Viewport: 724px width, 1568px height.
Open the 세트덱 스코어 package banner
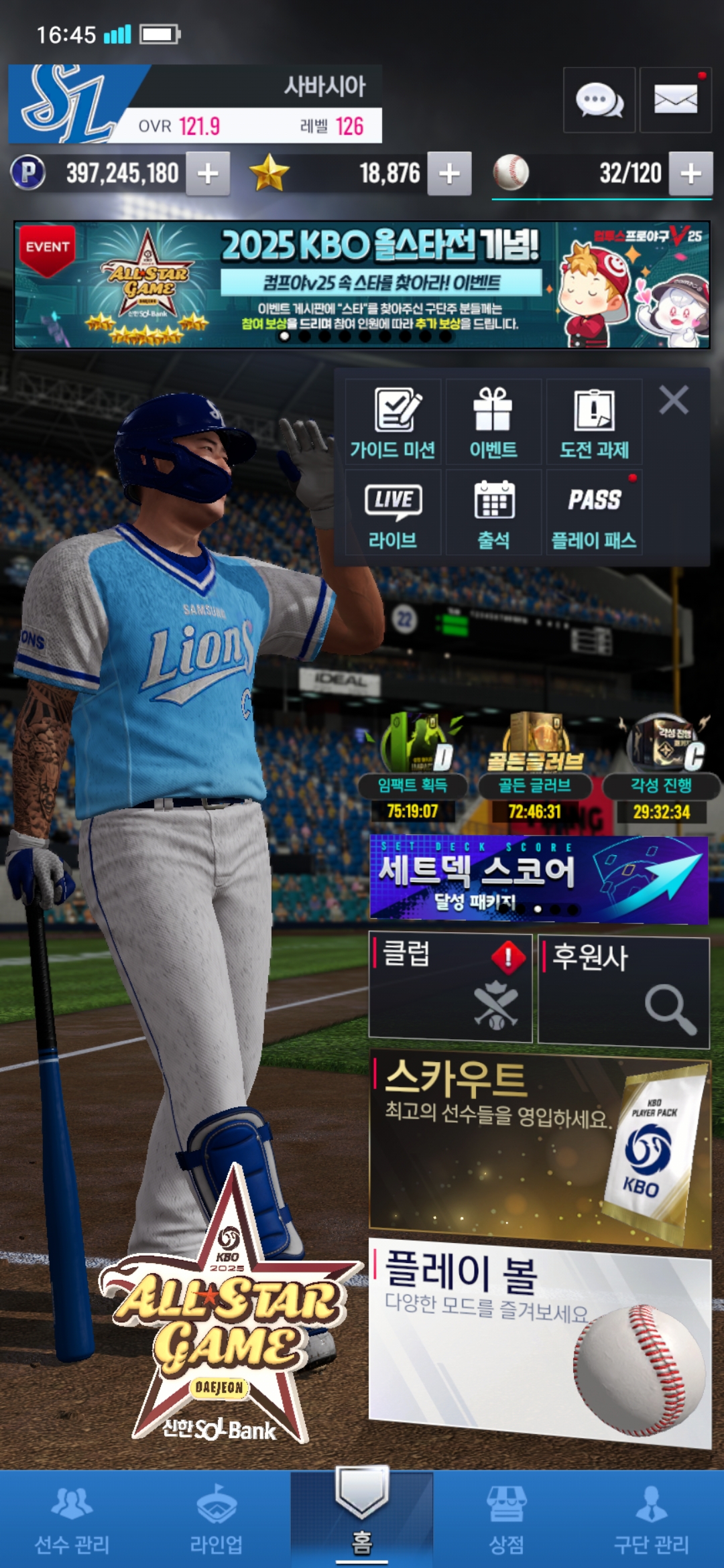[x=539, y=879]
